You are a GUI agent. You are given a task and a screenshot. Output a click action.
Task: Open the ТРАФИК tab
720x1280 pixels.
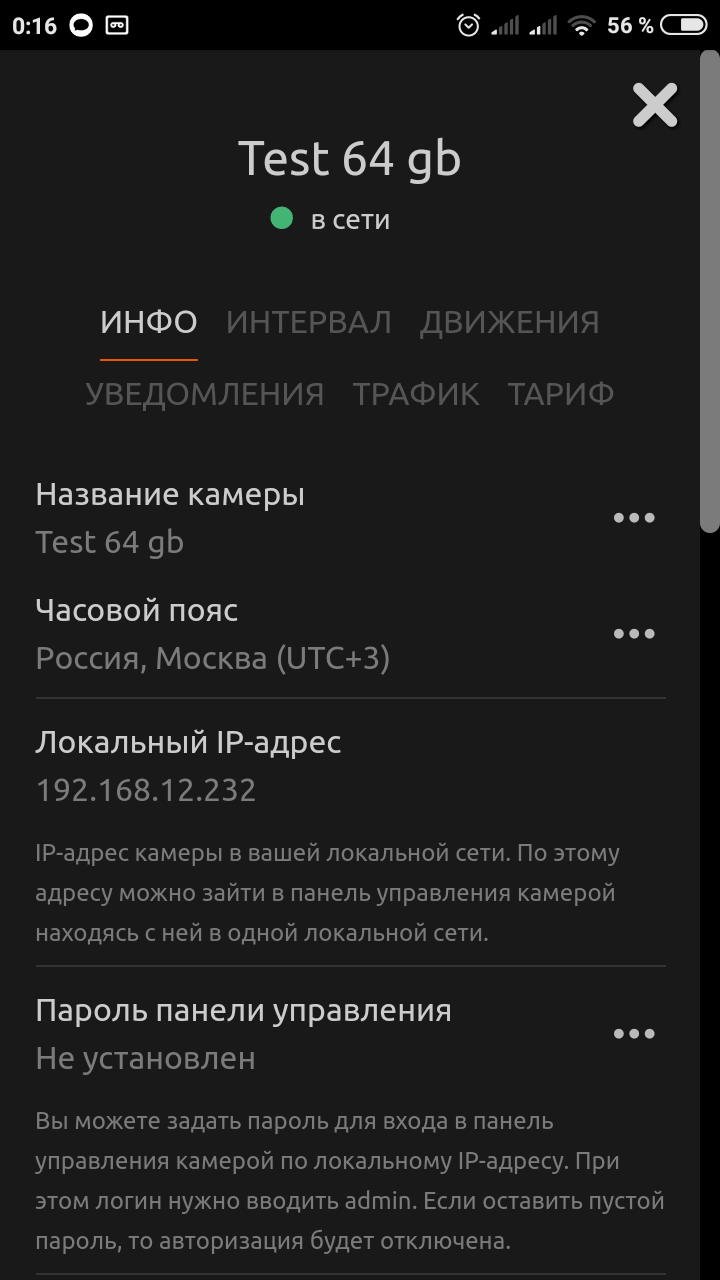pos(416,393)
